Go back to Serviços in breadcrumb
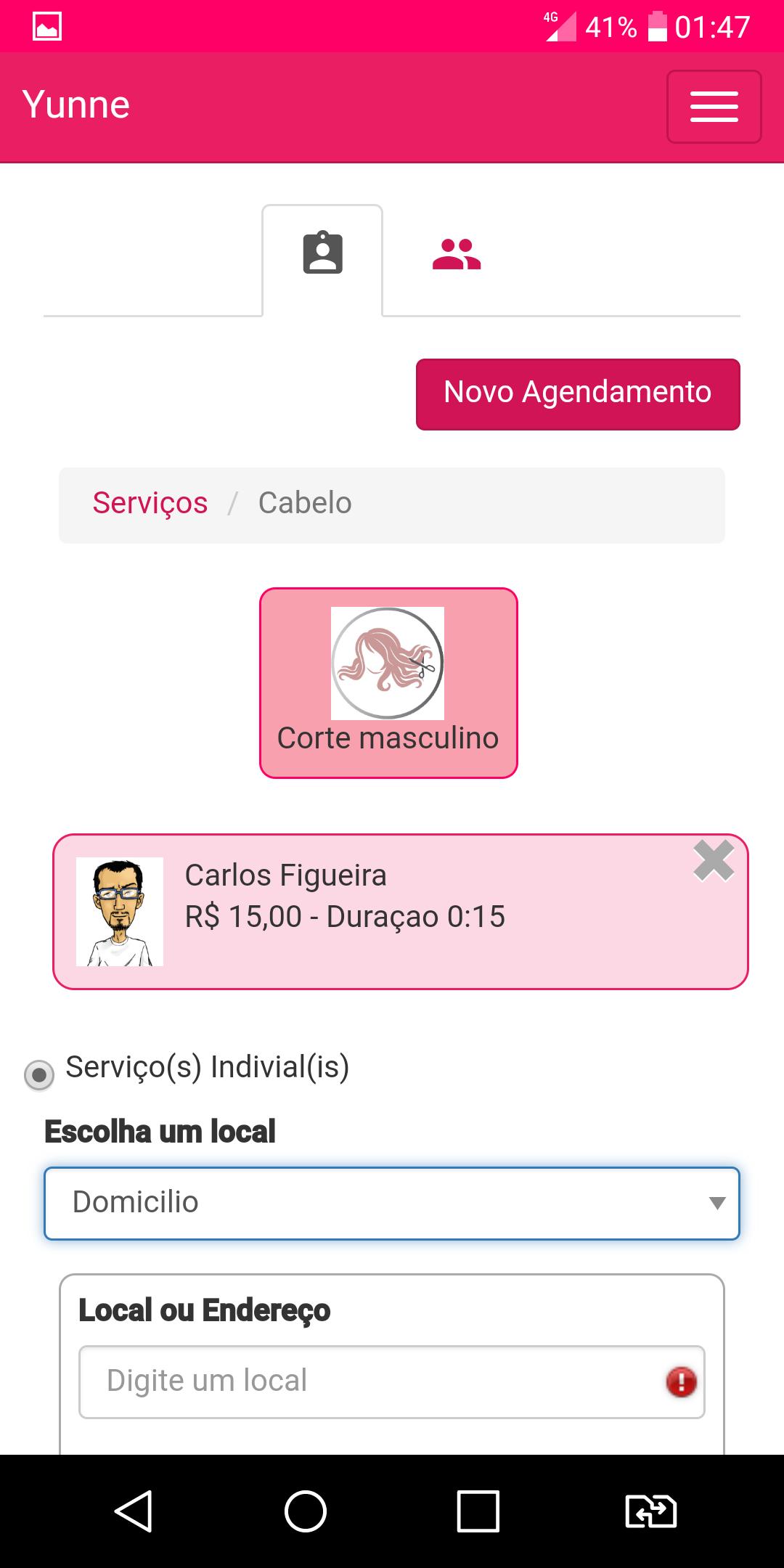Screen dimensions: 784x1568 [x=150, y=503]
